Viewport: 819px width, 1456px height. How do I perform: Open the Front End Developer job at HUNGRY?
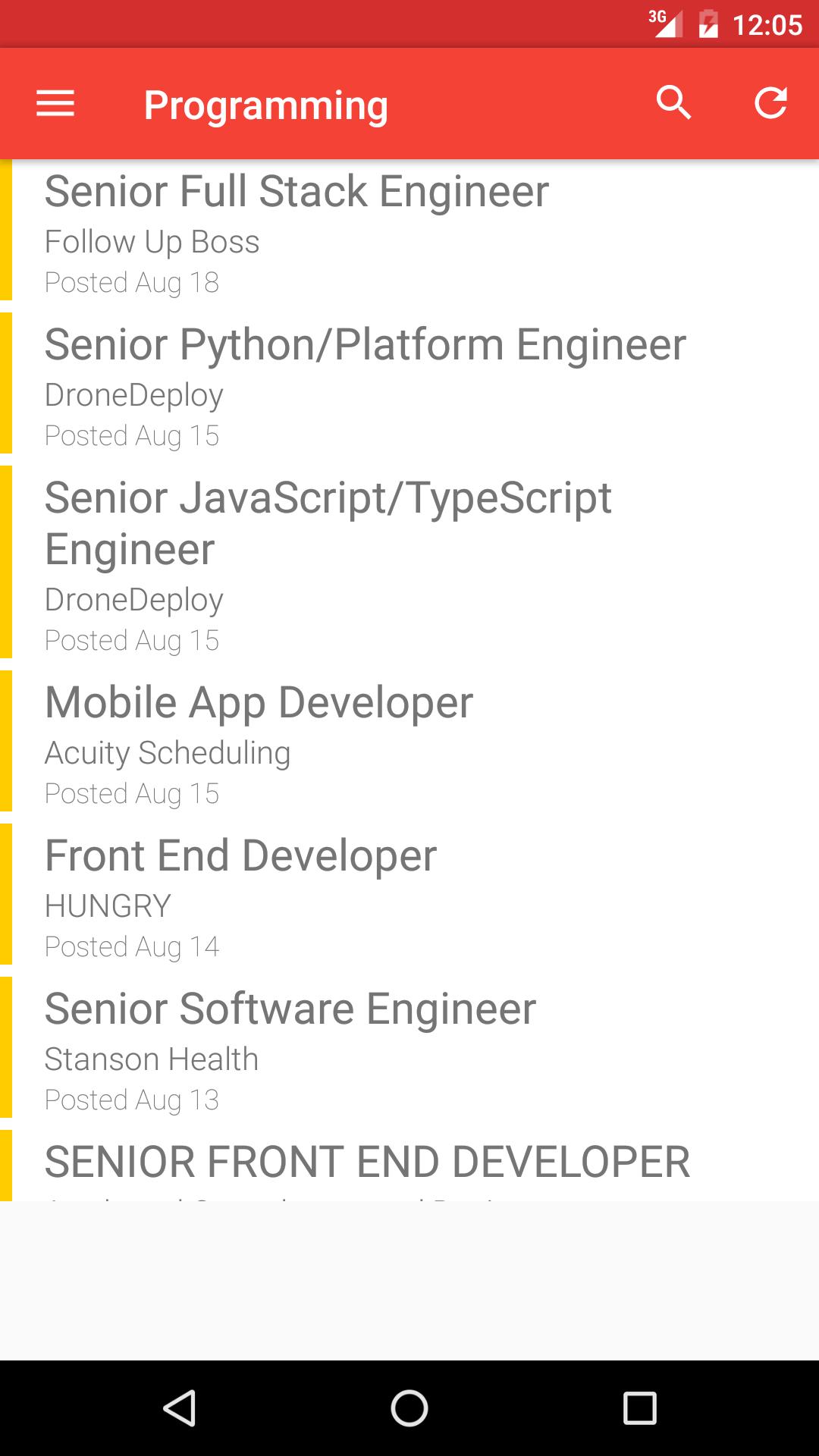(x=240, y=855)
